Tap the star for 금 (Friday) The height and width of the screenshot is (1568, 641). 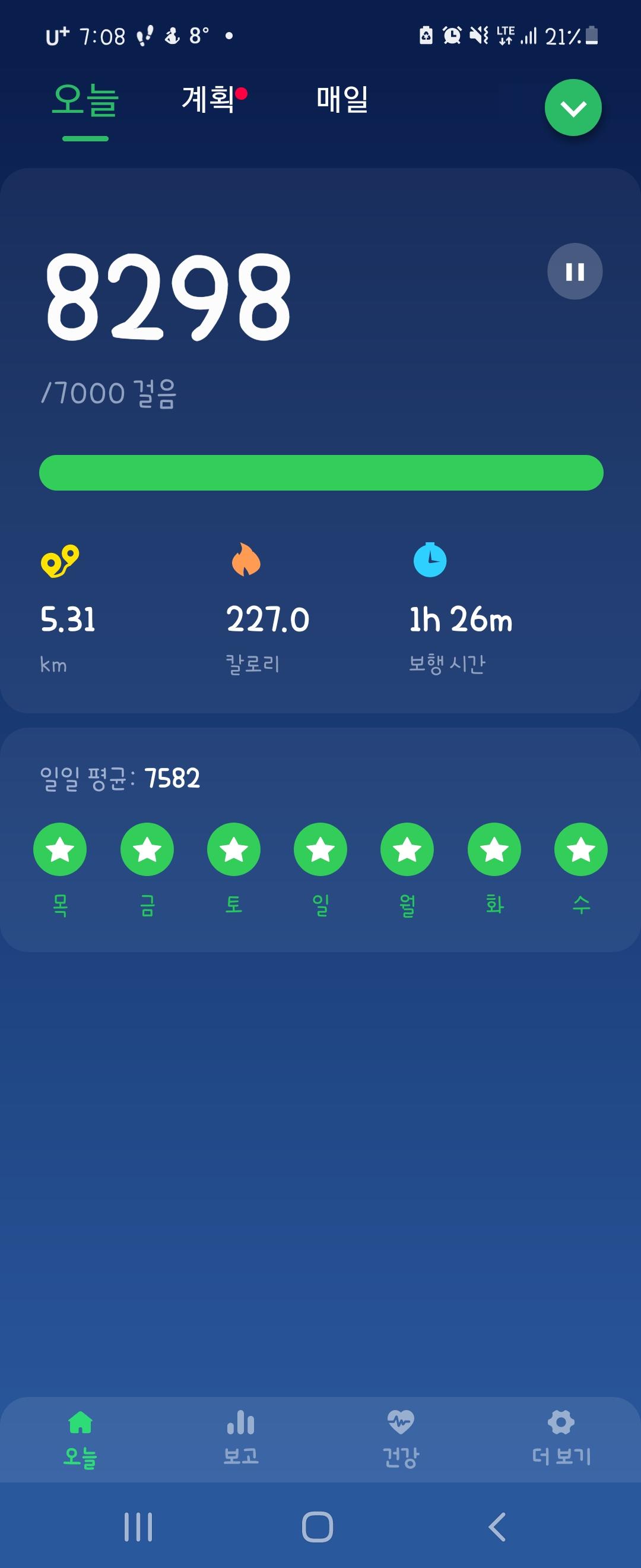147,849
